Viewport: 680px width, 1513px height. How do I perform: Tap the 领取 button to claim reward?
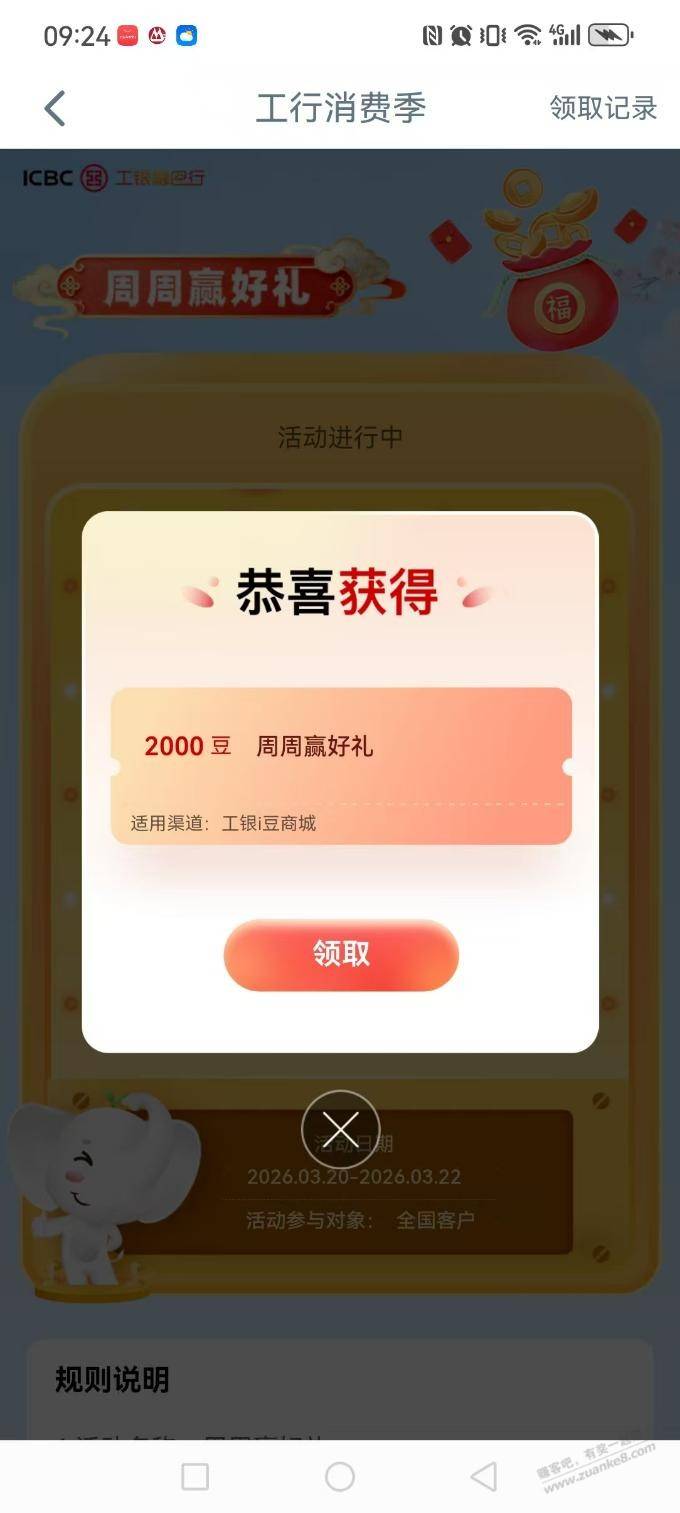(341, 955)
